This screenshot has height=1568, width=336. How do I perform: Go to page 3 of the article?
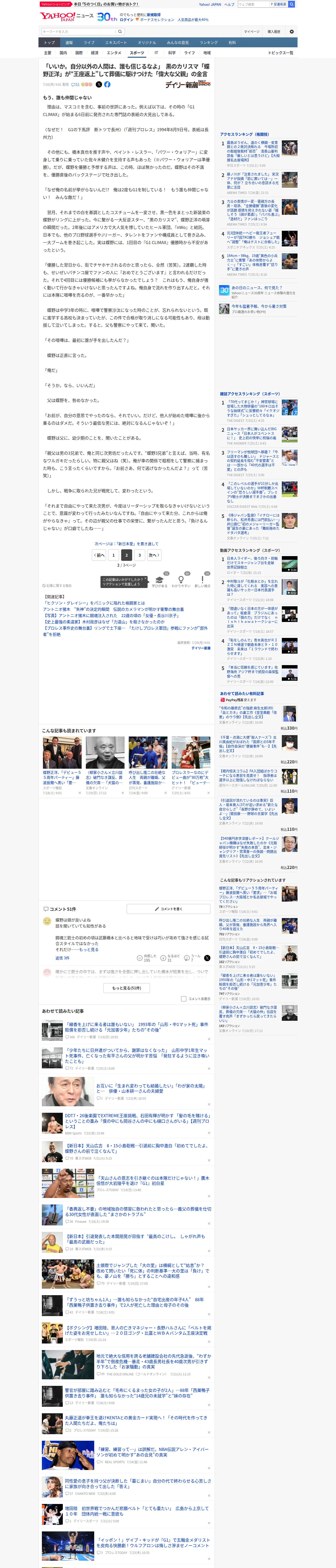[x=140, y=555]
